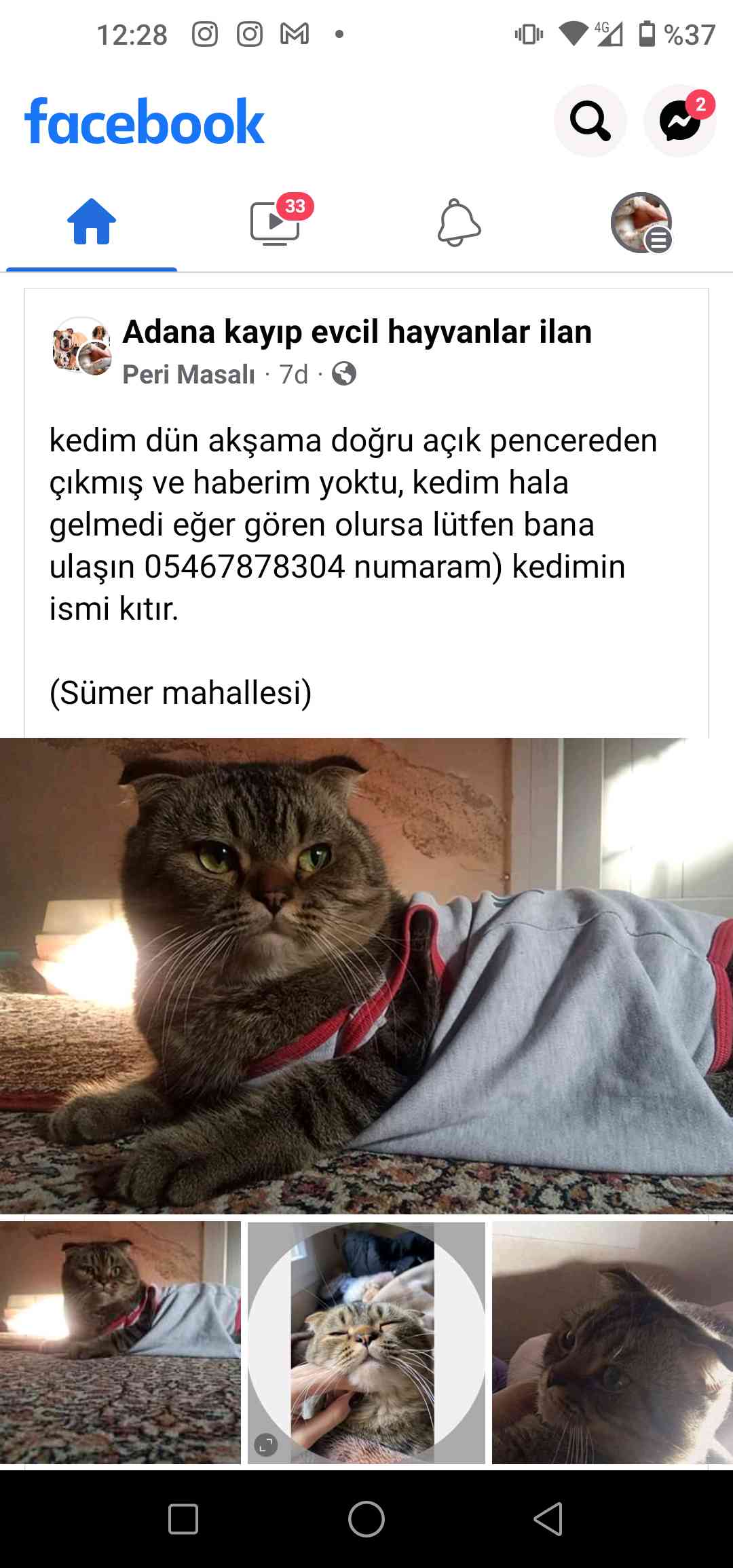The image size is (733, 1568).
Task: Go back with the system back button
Action: click(x=548, y=1518)
